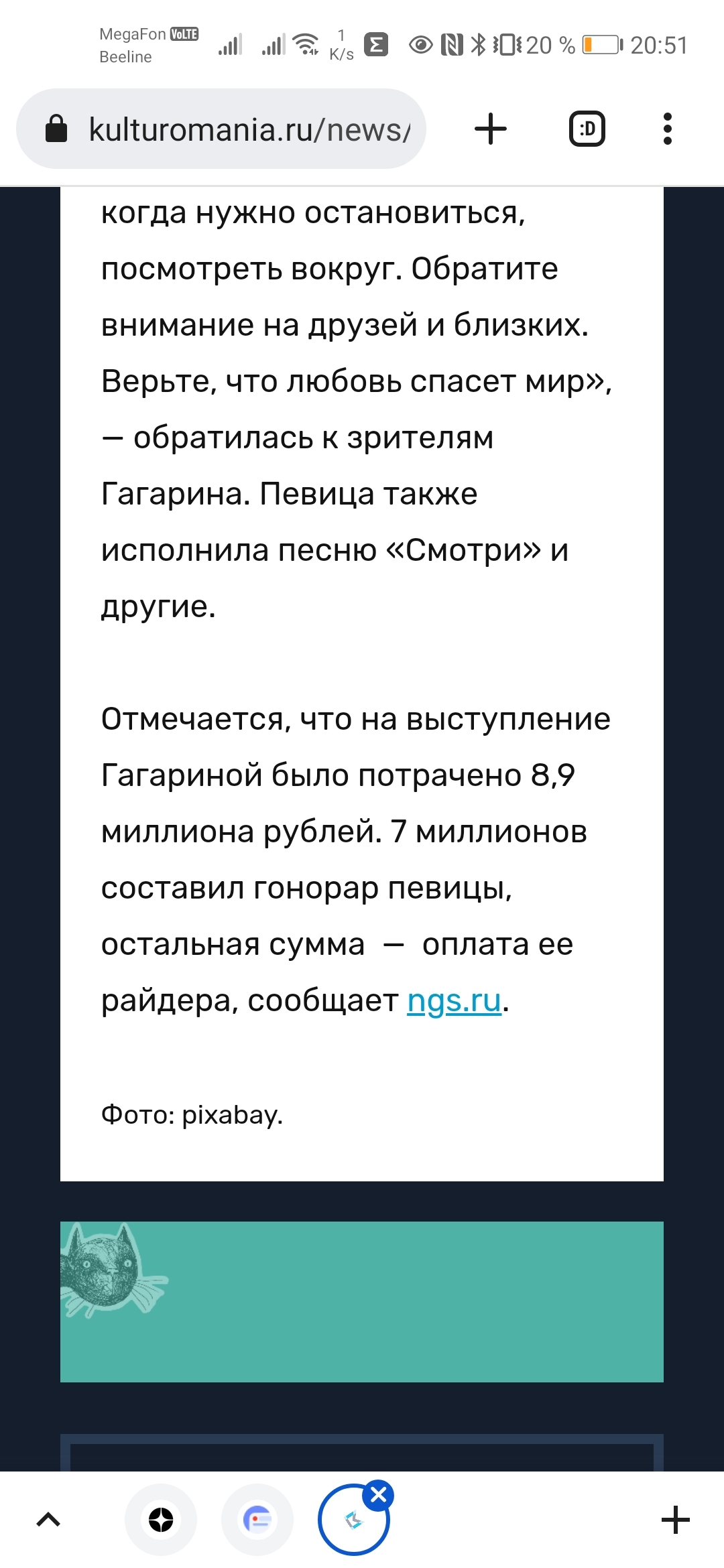Follow the ngs.ru source link
724x1568 pixels.
[454, 1000]
